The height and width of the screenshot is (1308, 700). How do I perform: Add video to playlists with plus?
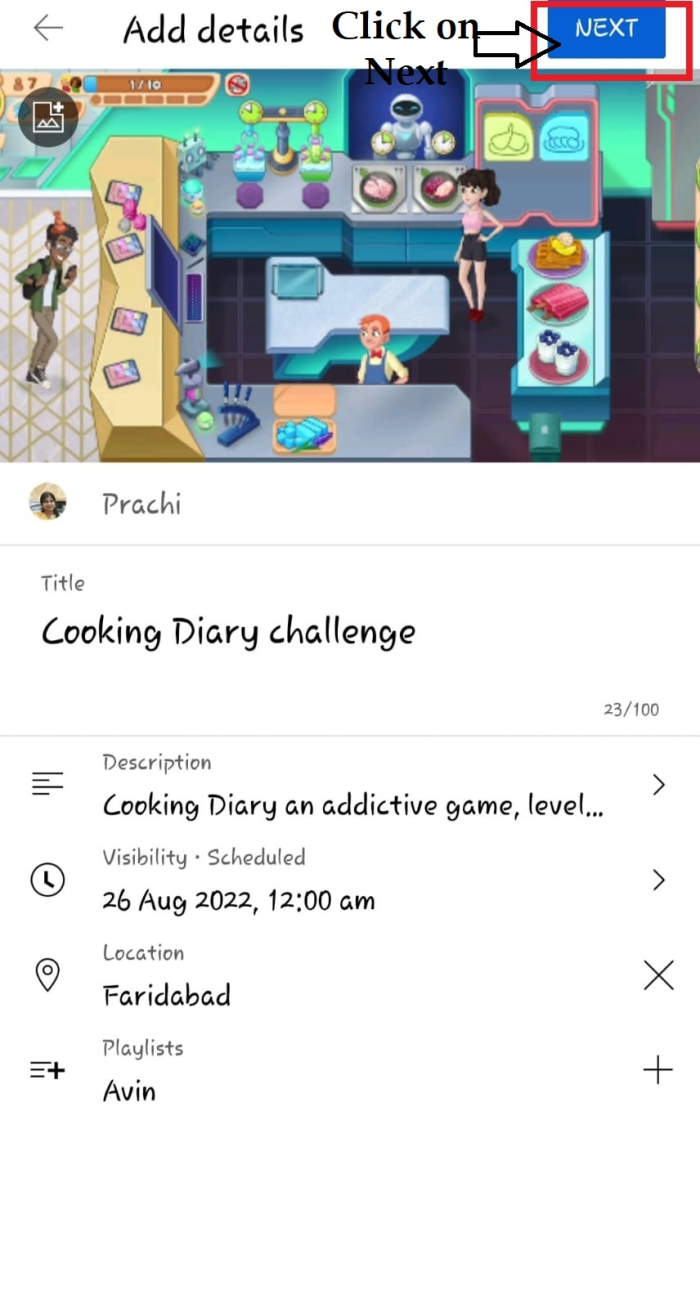coord(658,1071)
